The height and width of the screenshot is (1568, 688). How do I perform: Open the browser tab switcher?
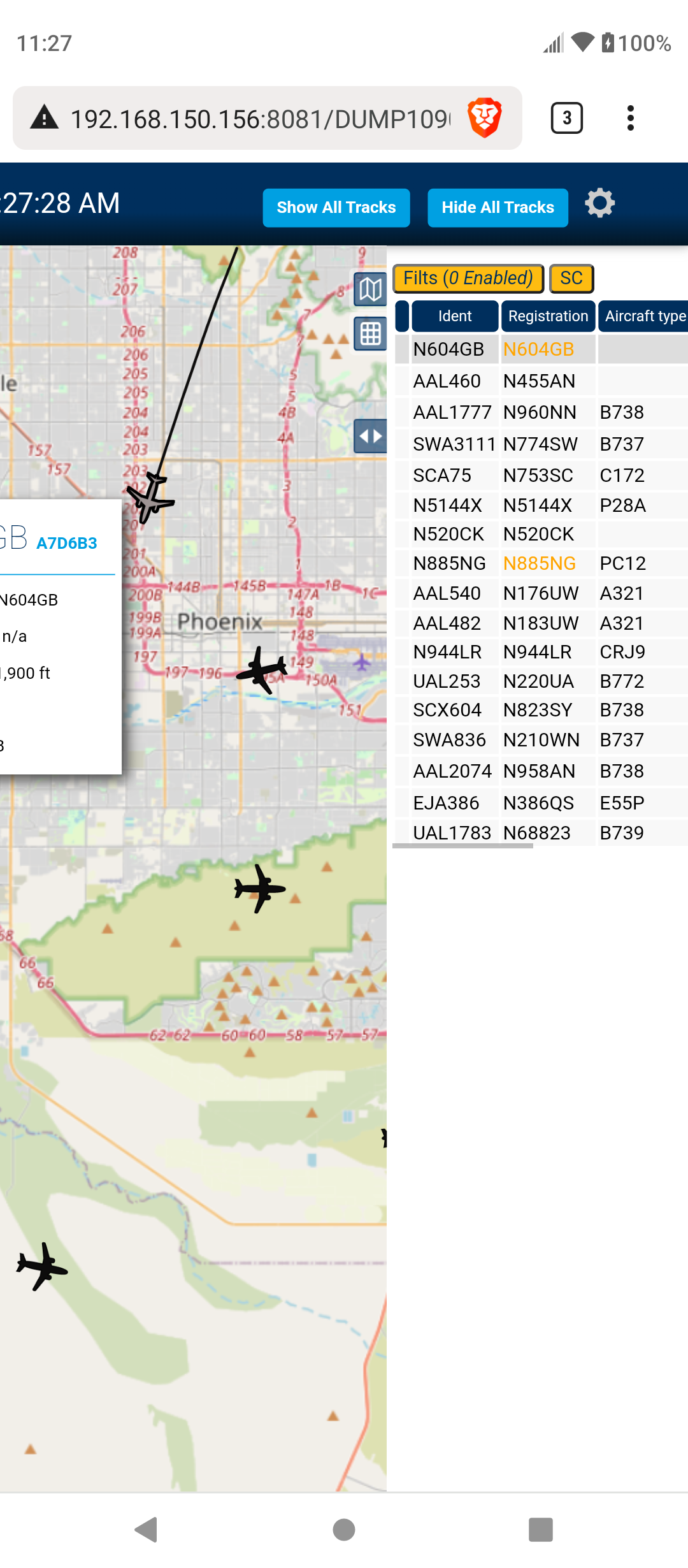pyautogui.click(x=567, y=118)
